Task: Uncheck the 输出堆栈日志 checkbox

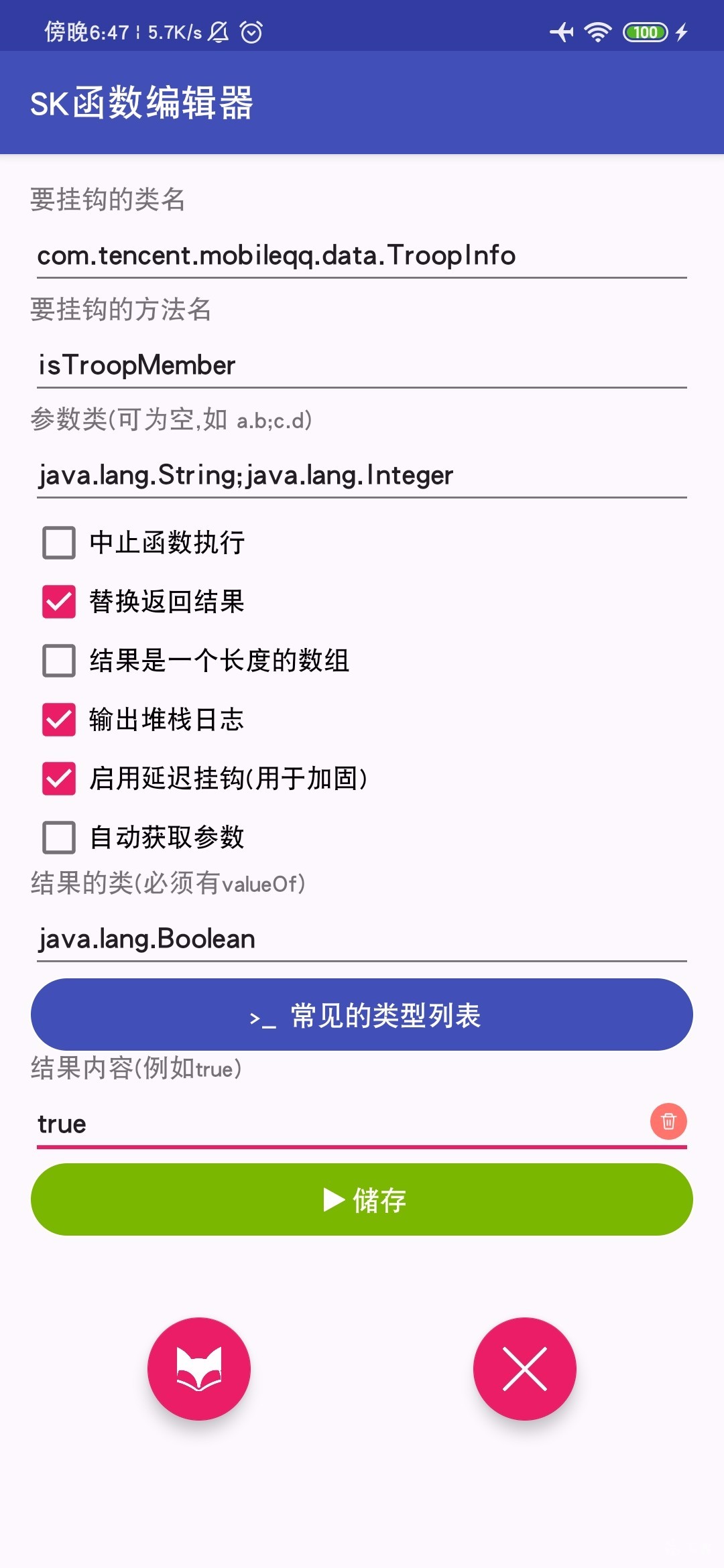Action: pos(59,720)
